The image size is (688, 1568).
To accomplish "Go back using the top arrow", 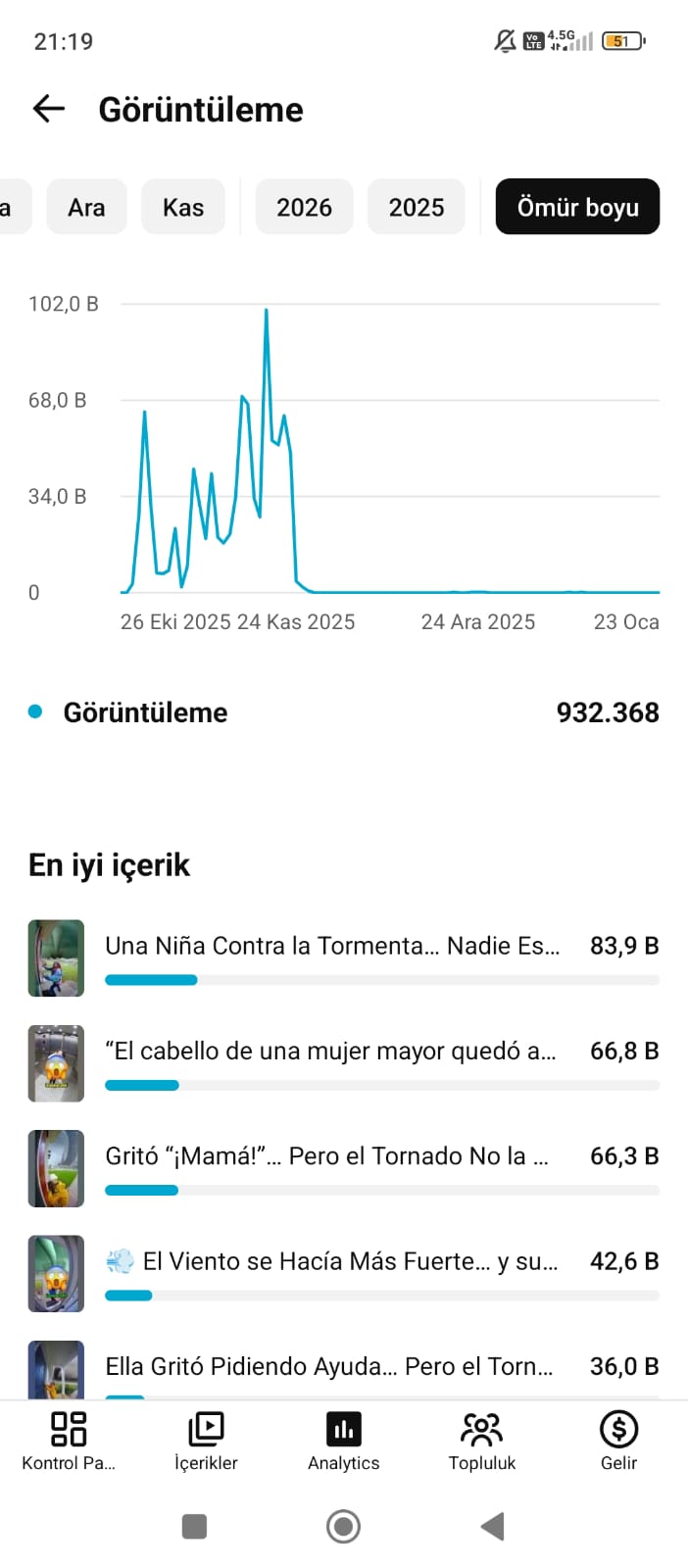I will point(48,109).
